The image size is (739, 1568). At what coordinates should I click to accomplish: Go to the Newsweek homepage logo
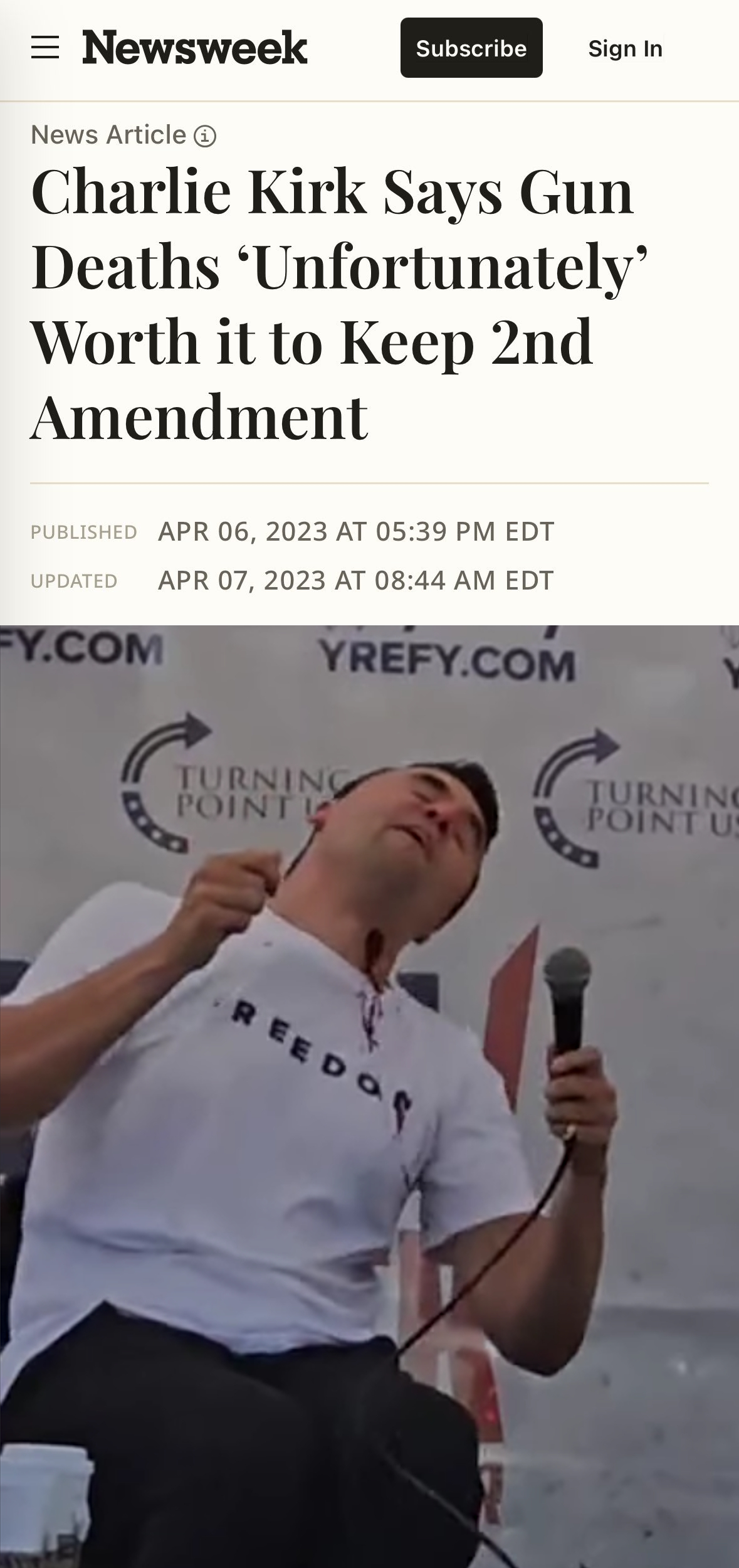click(195, 48)
